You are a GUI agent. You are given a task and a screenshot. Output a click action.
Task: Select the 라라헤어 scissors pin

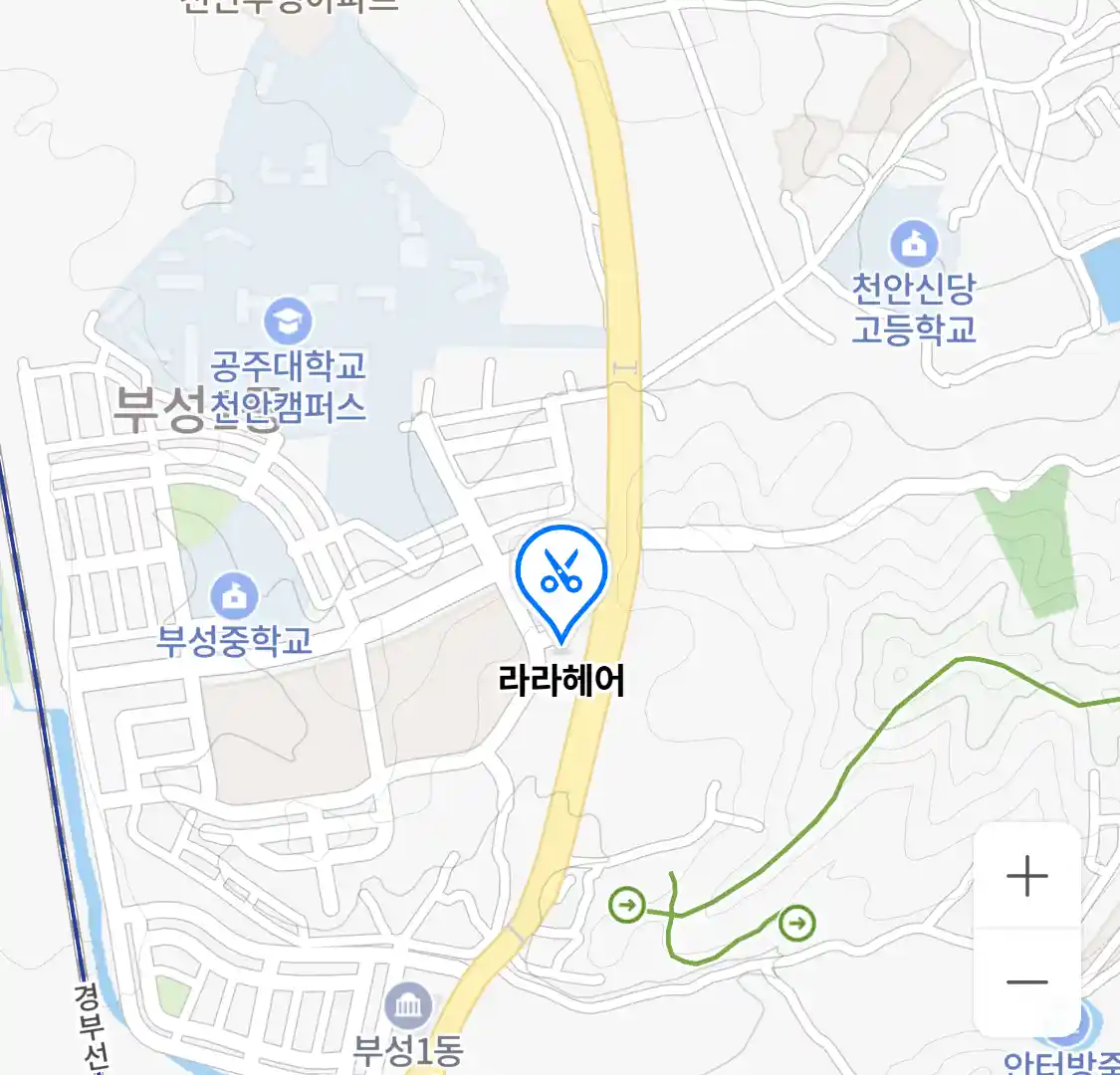click(x=561, y=574)
